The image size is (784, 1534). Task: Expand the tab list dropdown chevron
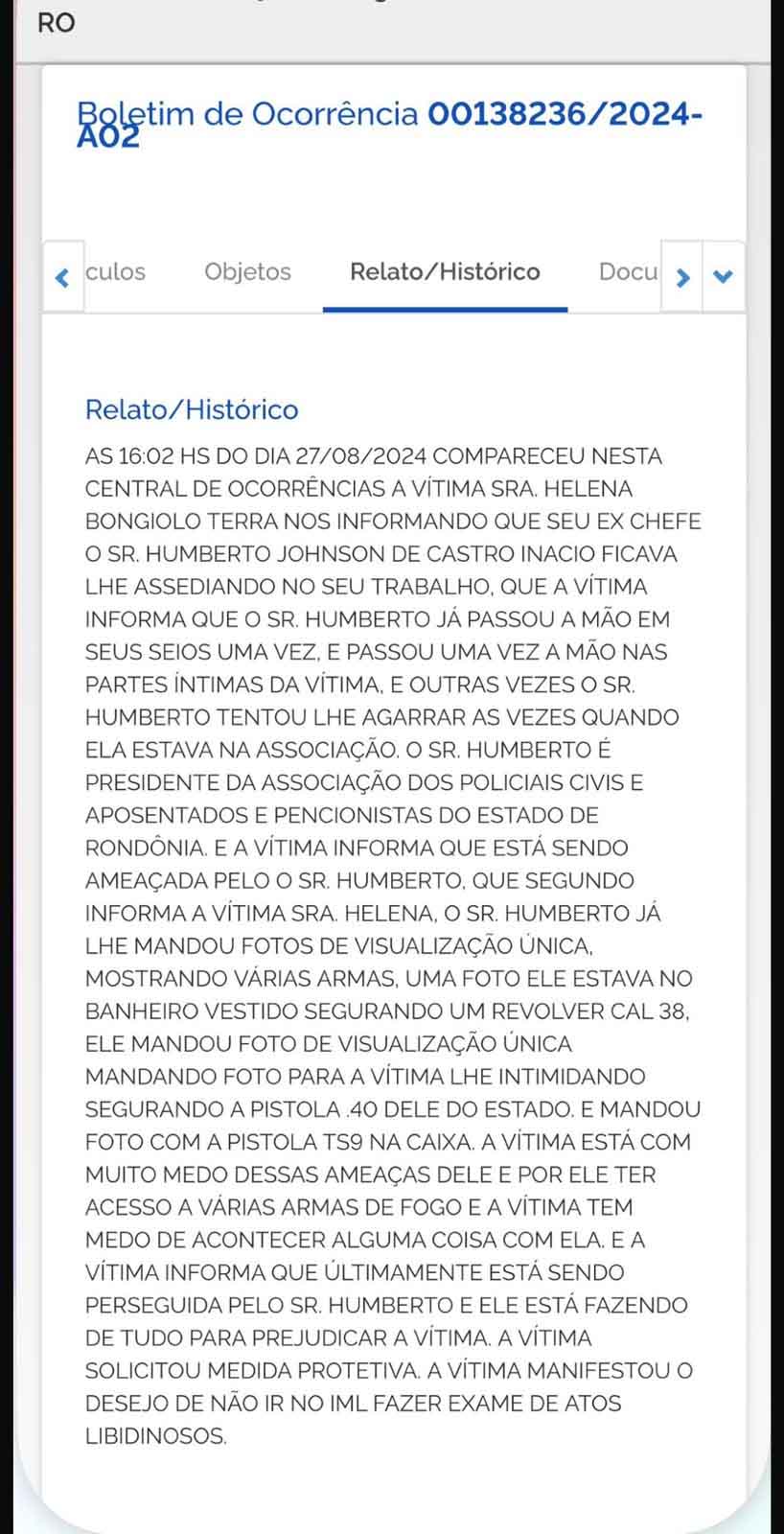coord(724,277)
